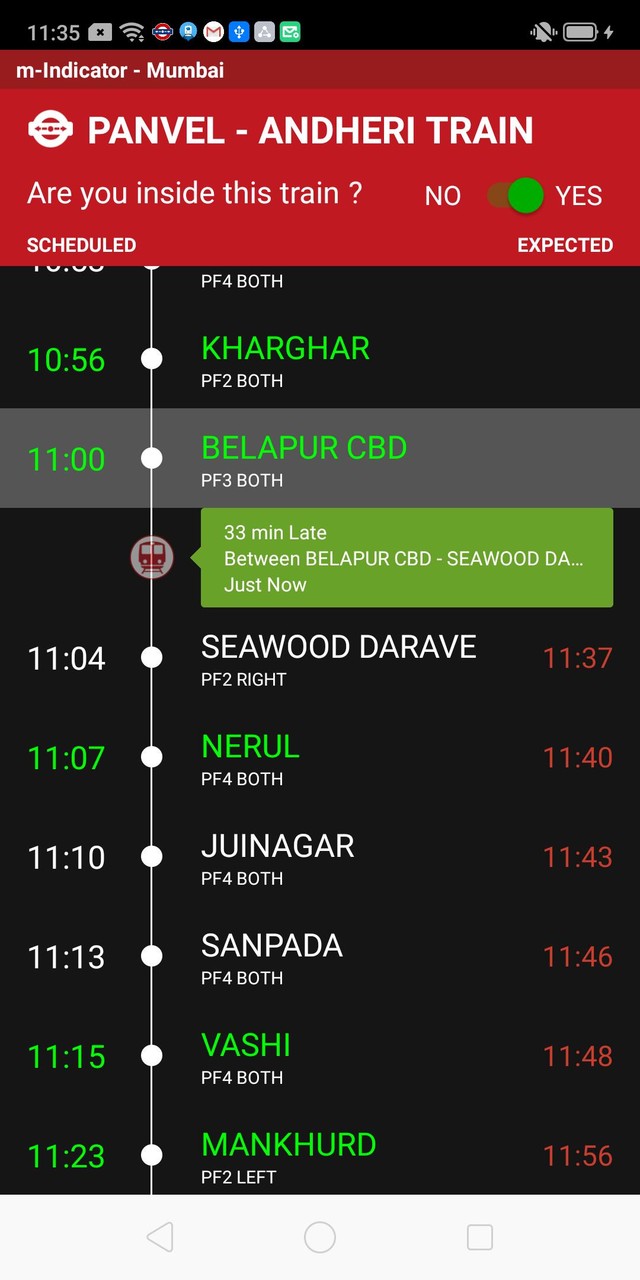Toggle the inside-this-train switch

pyautogui.click(x=516, y=195)
